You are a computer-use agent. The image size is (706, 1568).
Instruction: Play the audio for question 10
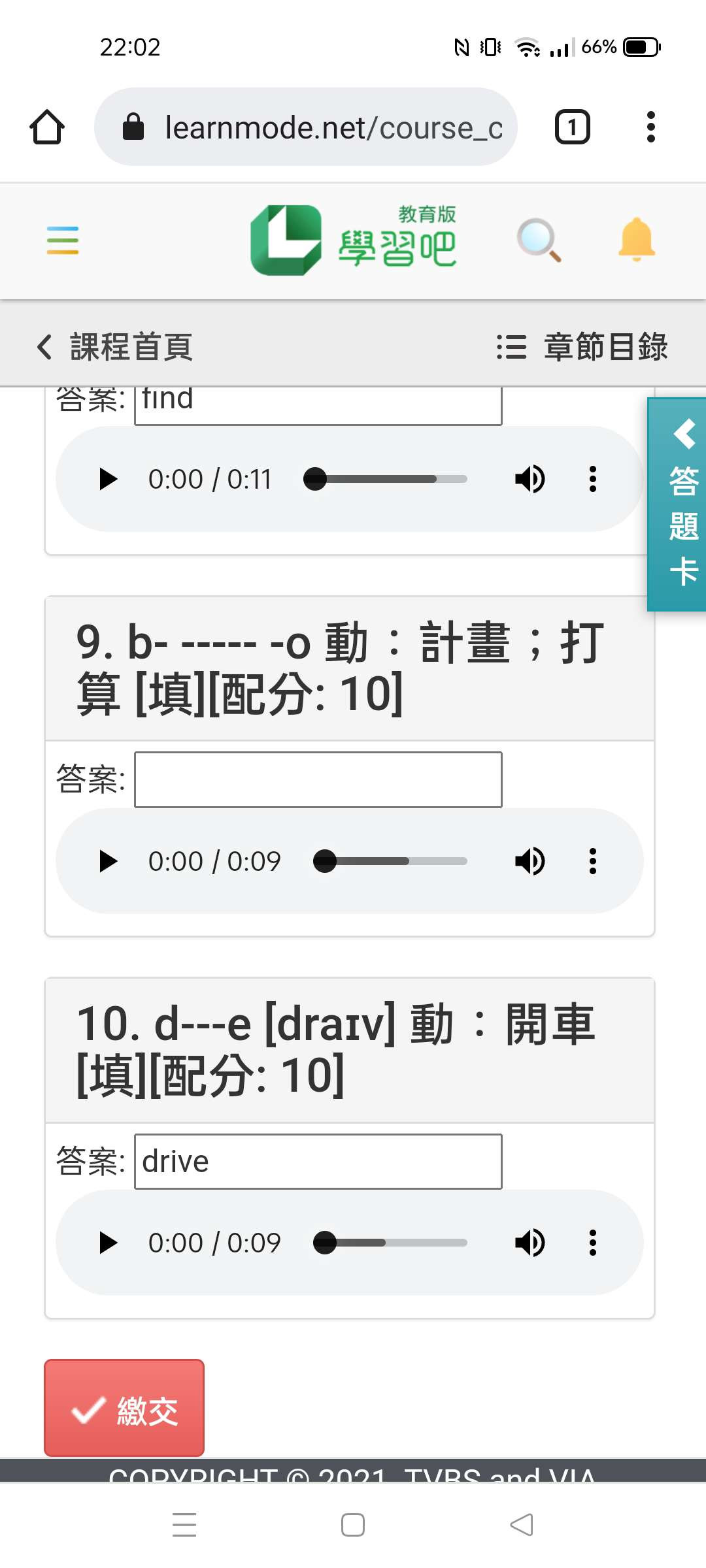click(108, 1243)
